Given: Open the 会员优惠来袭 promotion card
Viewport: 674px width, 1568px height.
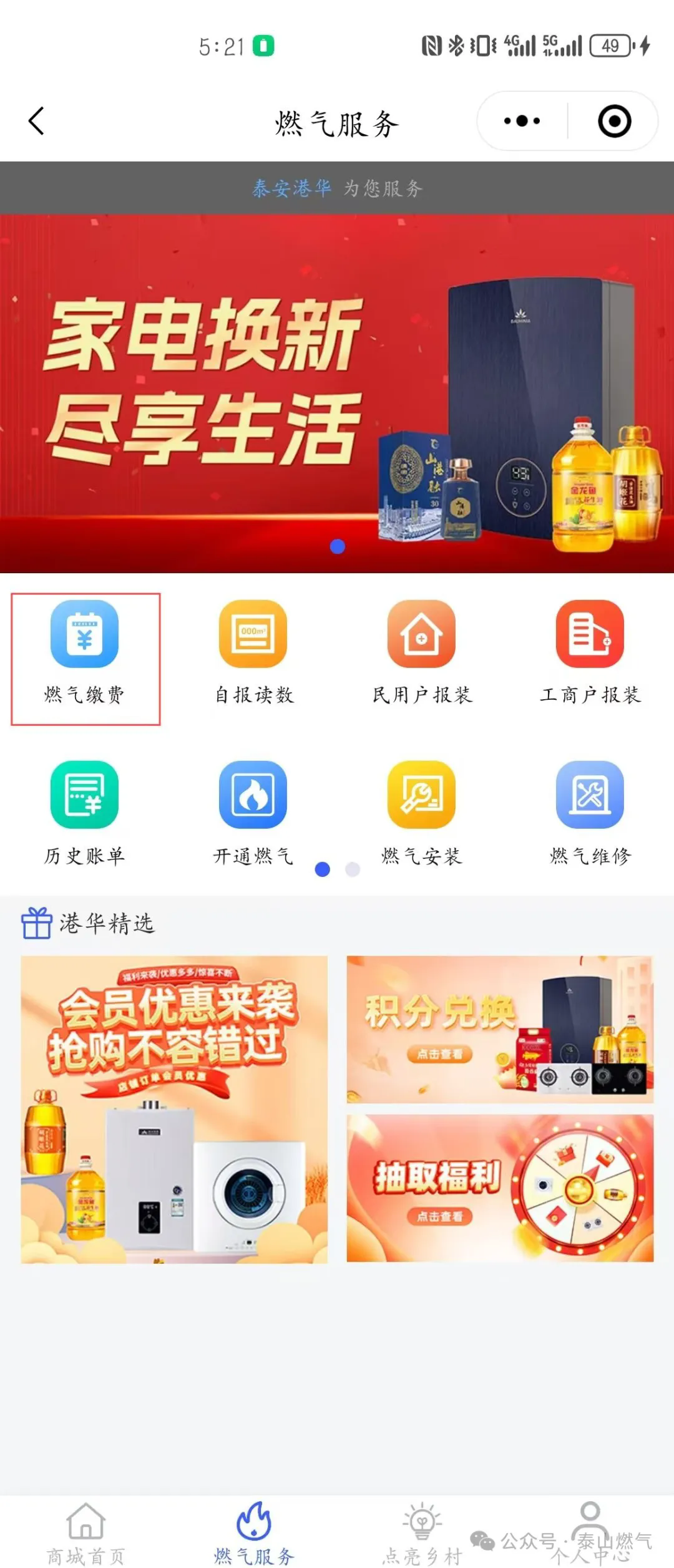Looking at the screenshot, I should 174,1109.
